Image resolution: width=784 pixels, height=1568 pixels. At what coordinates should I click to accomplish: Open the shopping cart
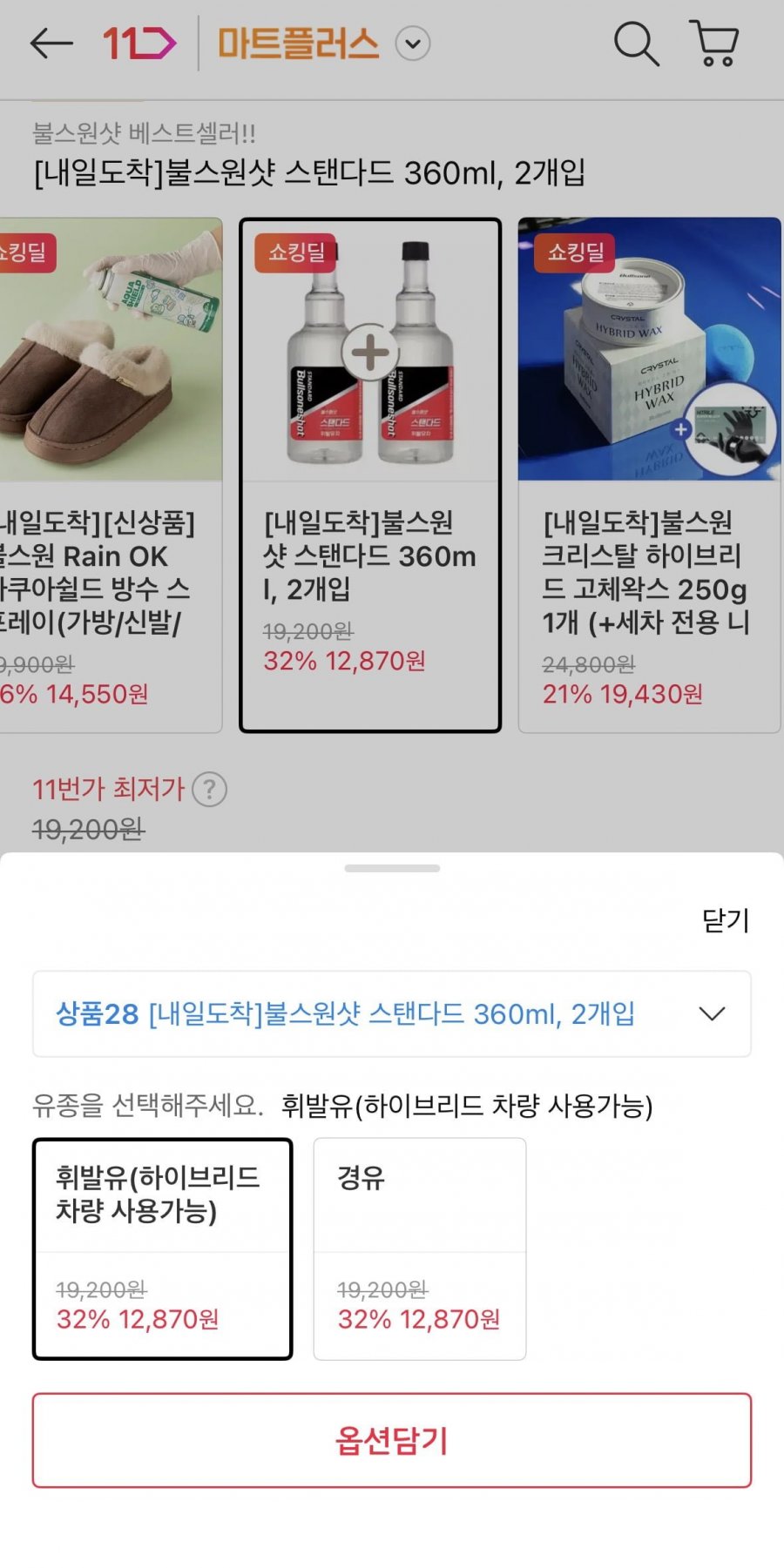715,44
